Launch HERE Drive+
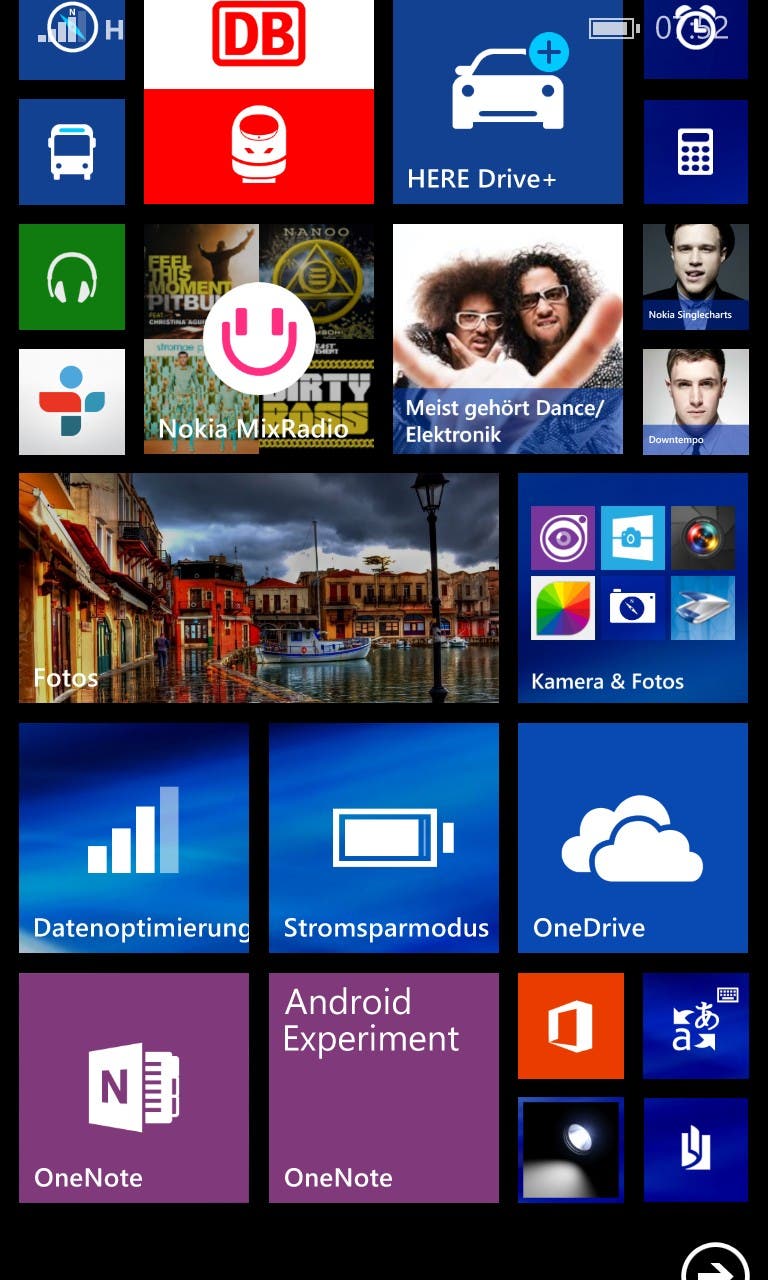This screenshot has width=768, height=1280. pos(508,102)
